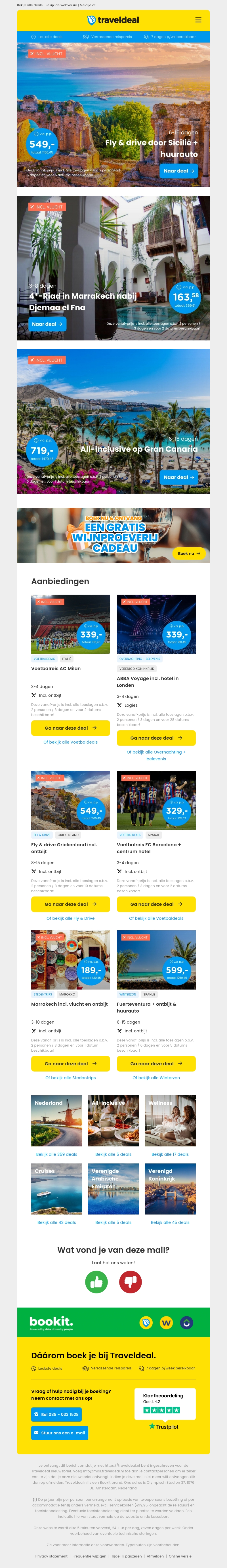Open the Cruises deals tile
227x1568 pixels.
coord(56,1189)
